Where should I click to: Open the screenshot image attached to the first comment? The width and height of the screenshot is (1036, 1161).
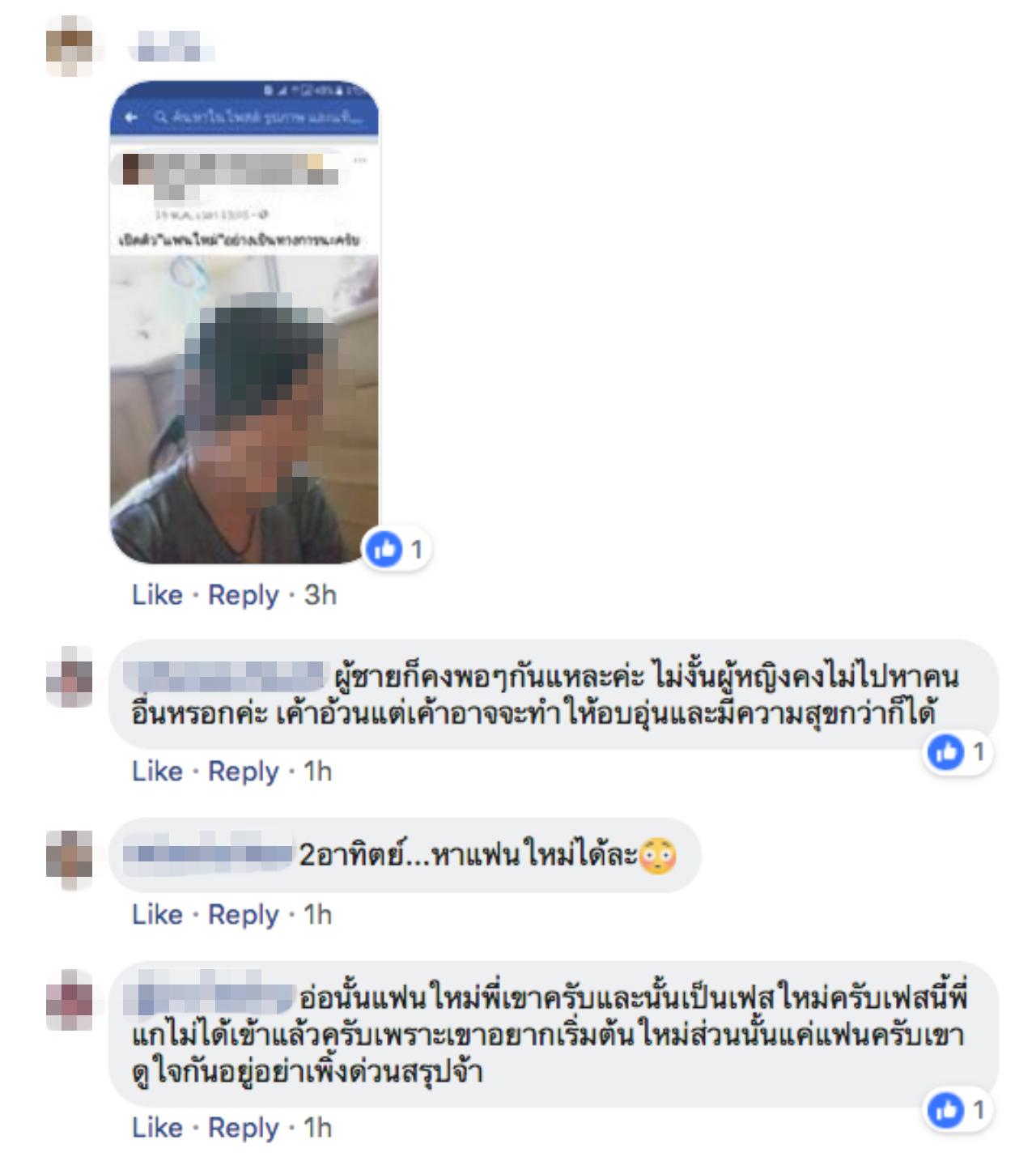click(244, 324)
